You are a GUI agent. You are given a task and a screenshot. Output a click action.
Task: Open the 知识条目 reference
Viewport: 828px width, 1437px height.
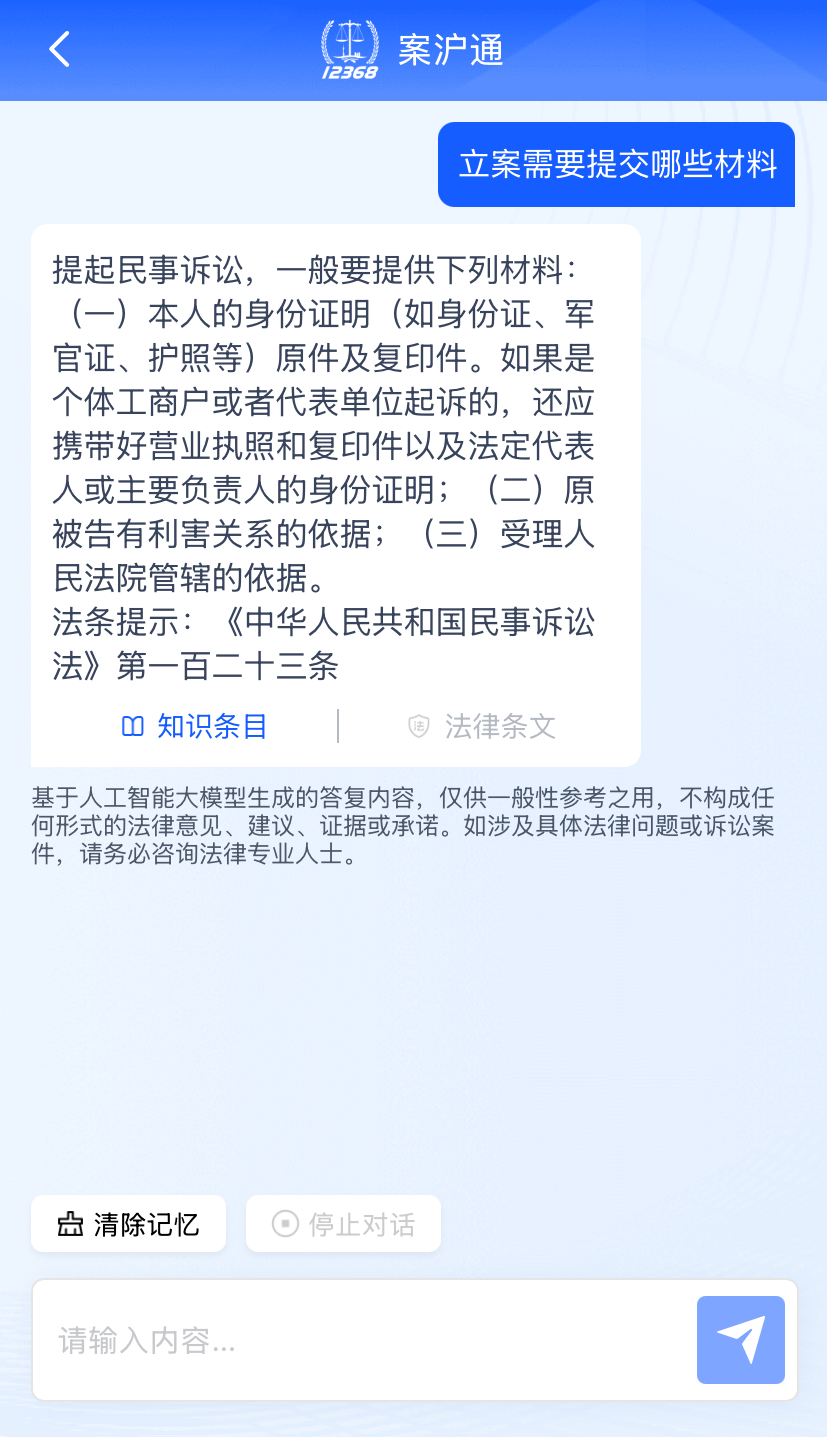195,726
